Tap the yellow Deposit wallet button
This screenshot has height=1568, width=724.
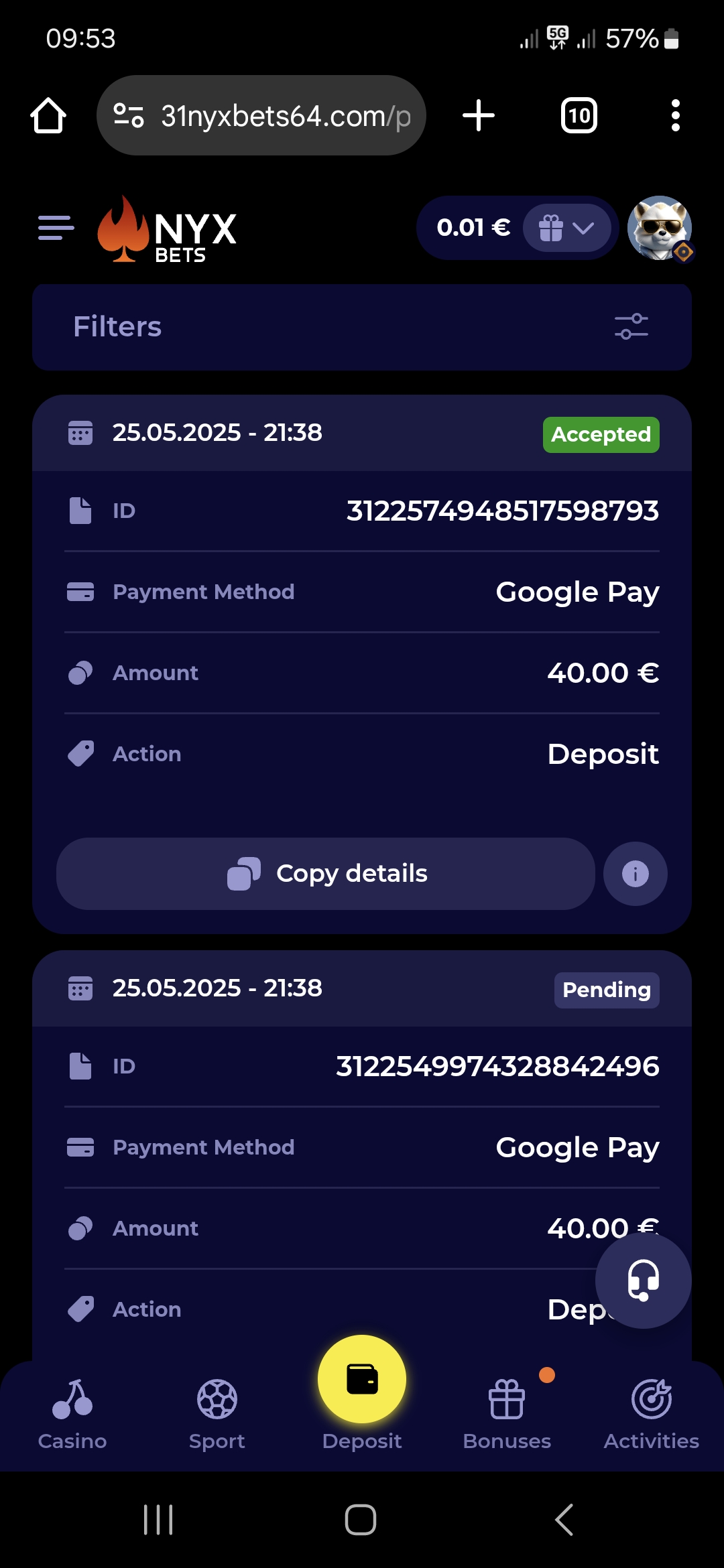tap(362, 1379)
